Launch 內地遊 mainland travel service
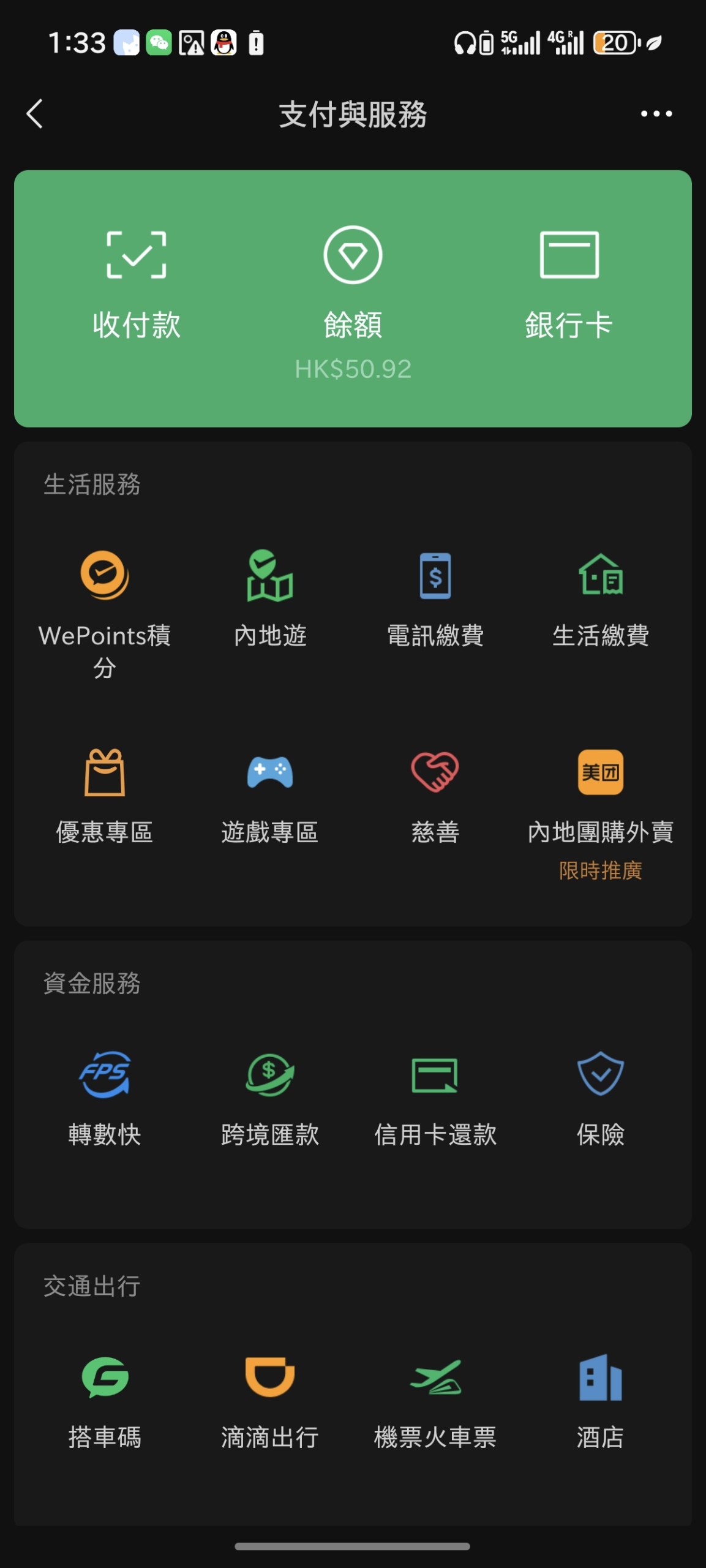 (270, 600)
